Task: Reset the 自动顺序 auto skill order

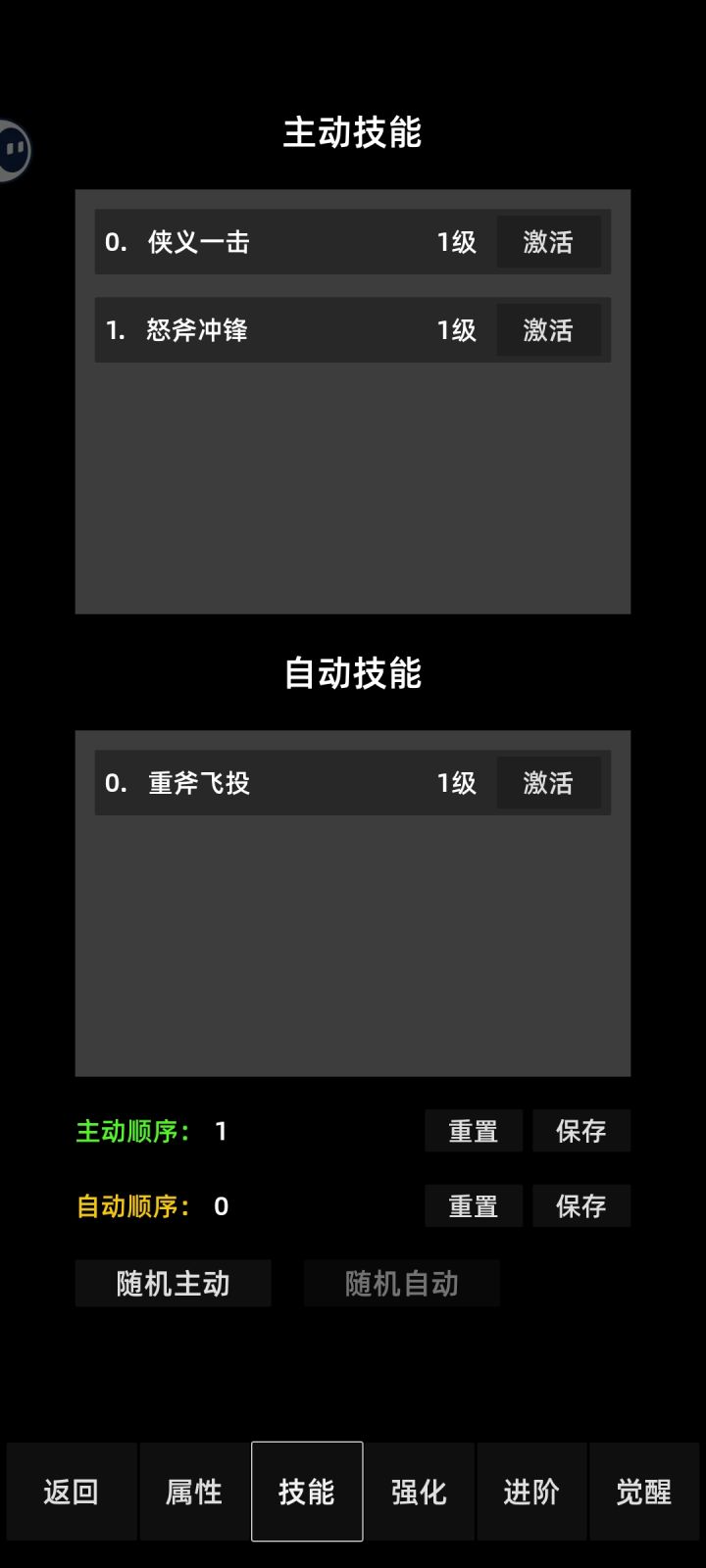Action: [x=473, y=1205]
